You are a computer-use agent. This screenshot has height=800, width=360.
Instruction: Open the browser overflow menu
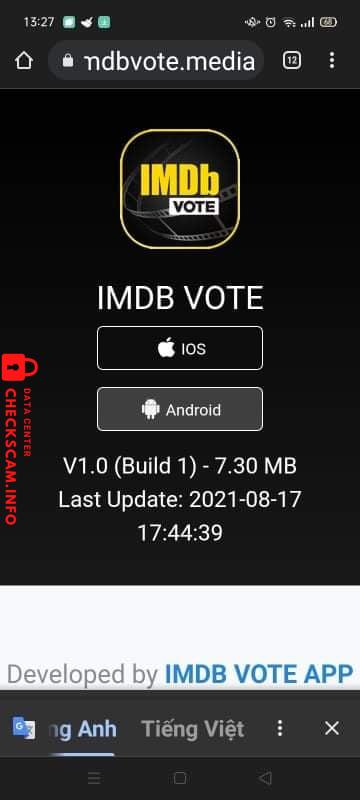pos(332,61)
